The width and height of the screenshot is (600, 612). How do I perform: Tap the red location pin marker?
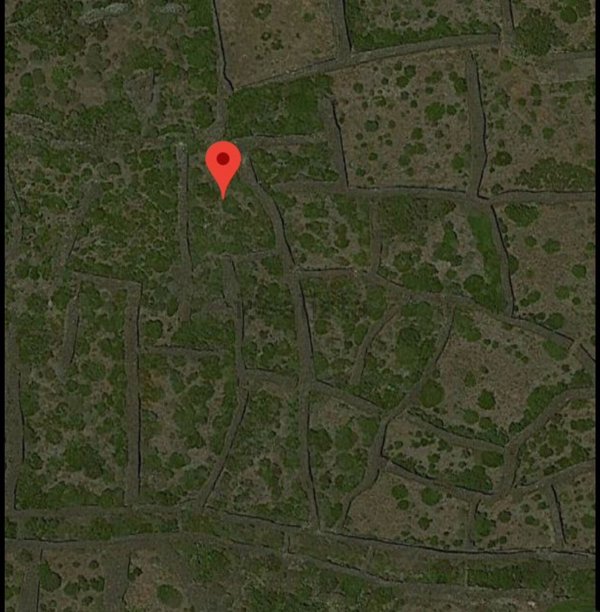(223, 163)
